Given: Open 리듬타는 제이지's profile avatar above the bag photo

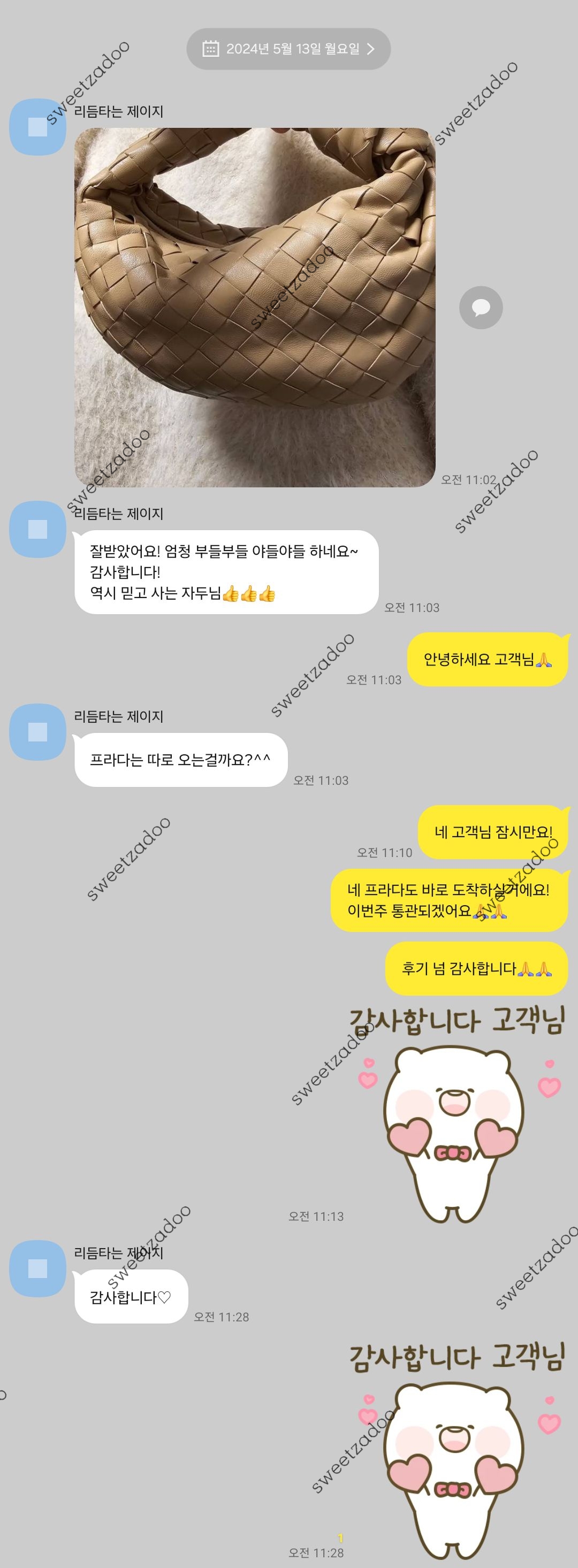Looking at the screenshot, I should coord(37,127).
